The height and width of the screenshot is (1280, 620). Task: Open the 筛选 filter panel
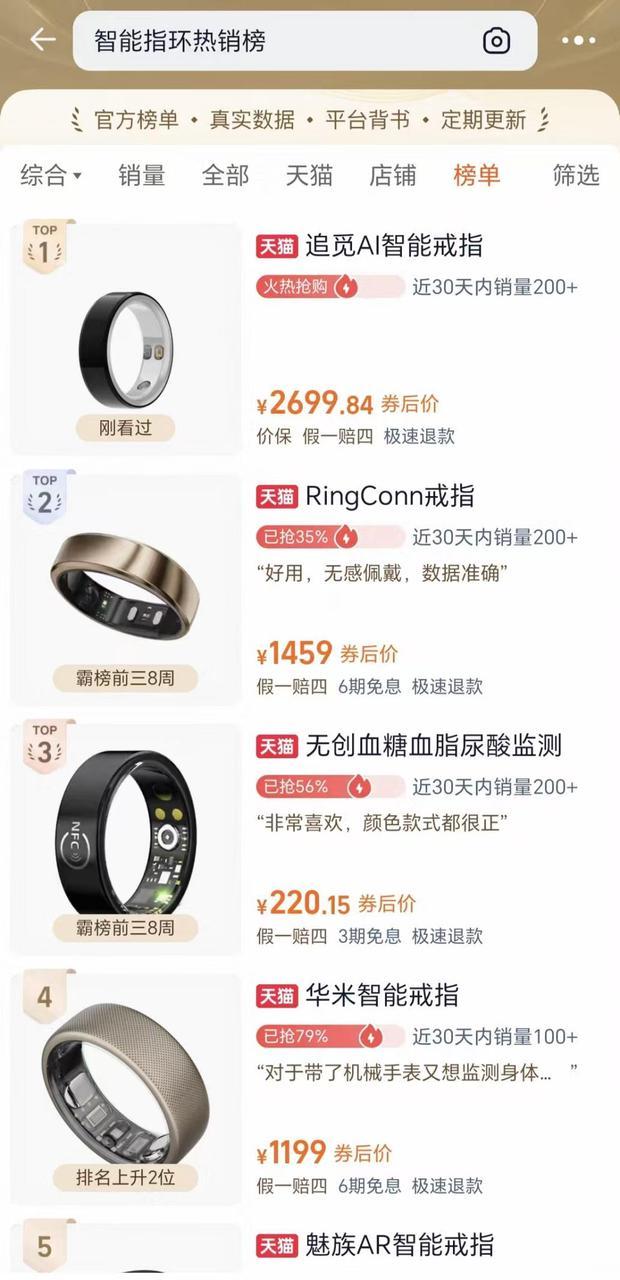(576, 176)
